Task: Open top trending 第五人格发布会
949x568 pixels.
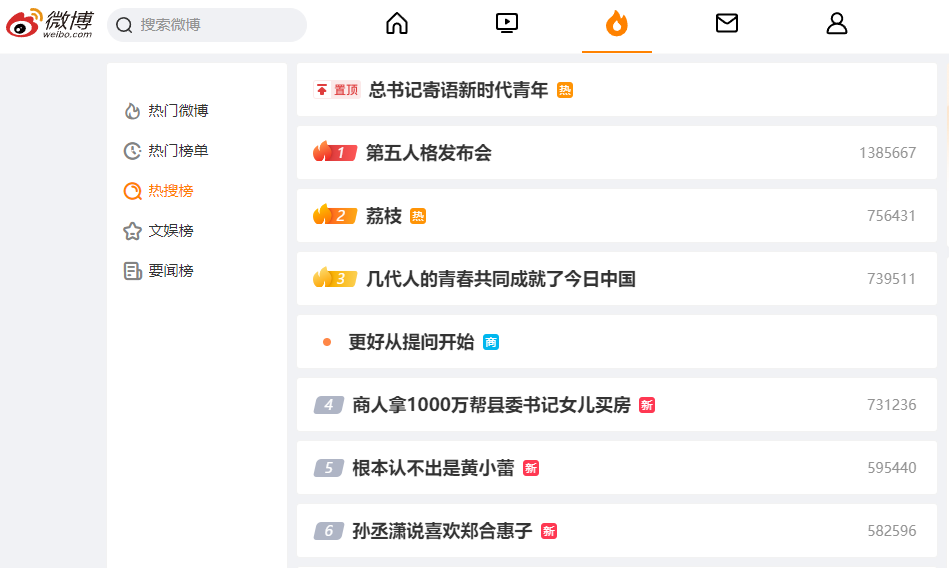Action: 429,153
